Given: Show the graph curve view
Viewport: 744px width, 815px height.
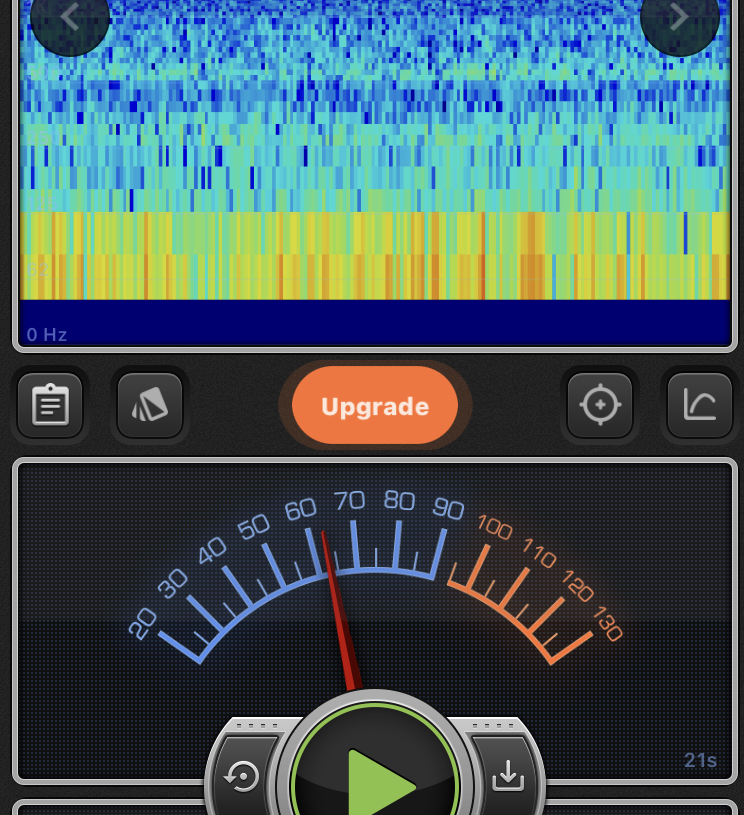Looking at the screenshot, I should 699,406.
